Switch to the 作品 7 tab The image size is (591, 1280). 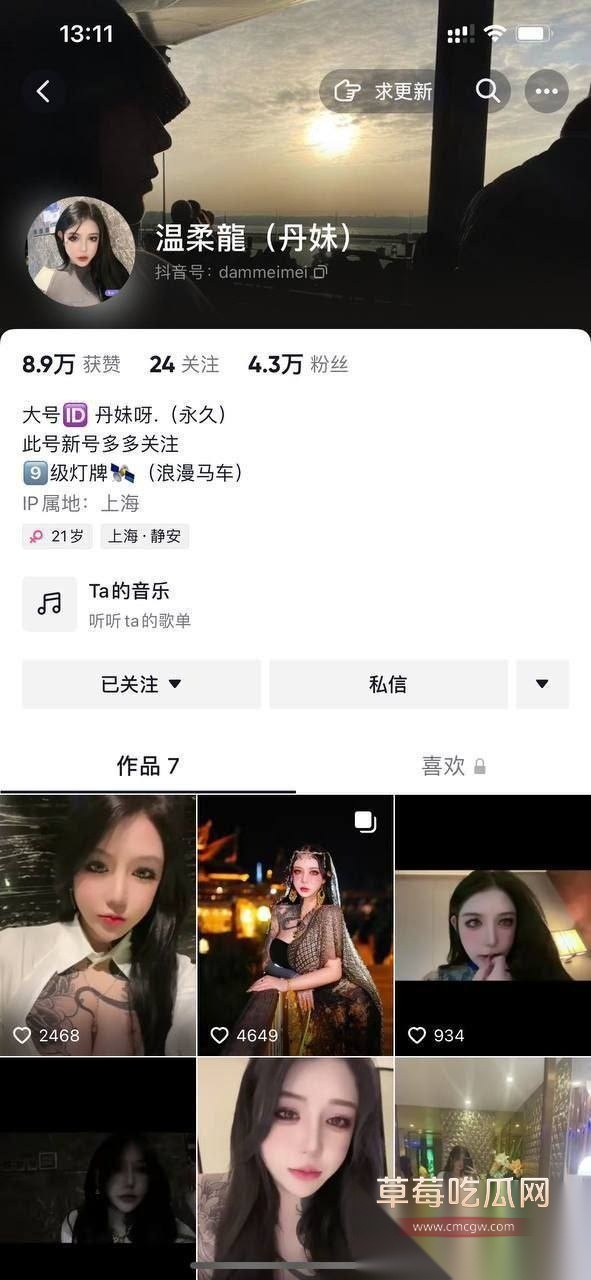148,766
